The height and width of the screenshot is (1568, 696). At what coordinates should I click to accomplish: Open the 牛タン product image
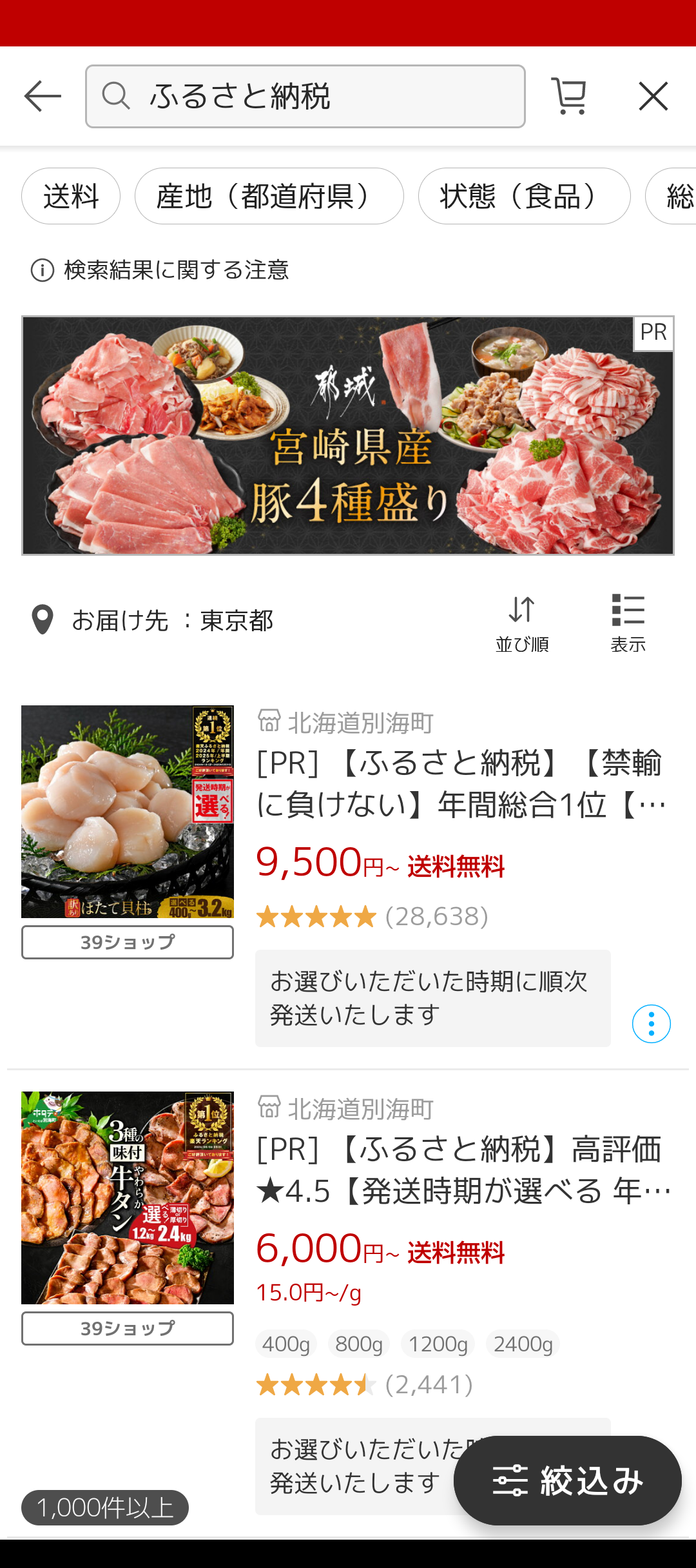coord(128,1197)
